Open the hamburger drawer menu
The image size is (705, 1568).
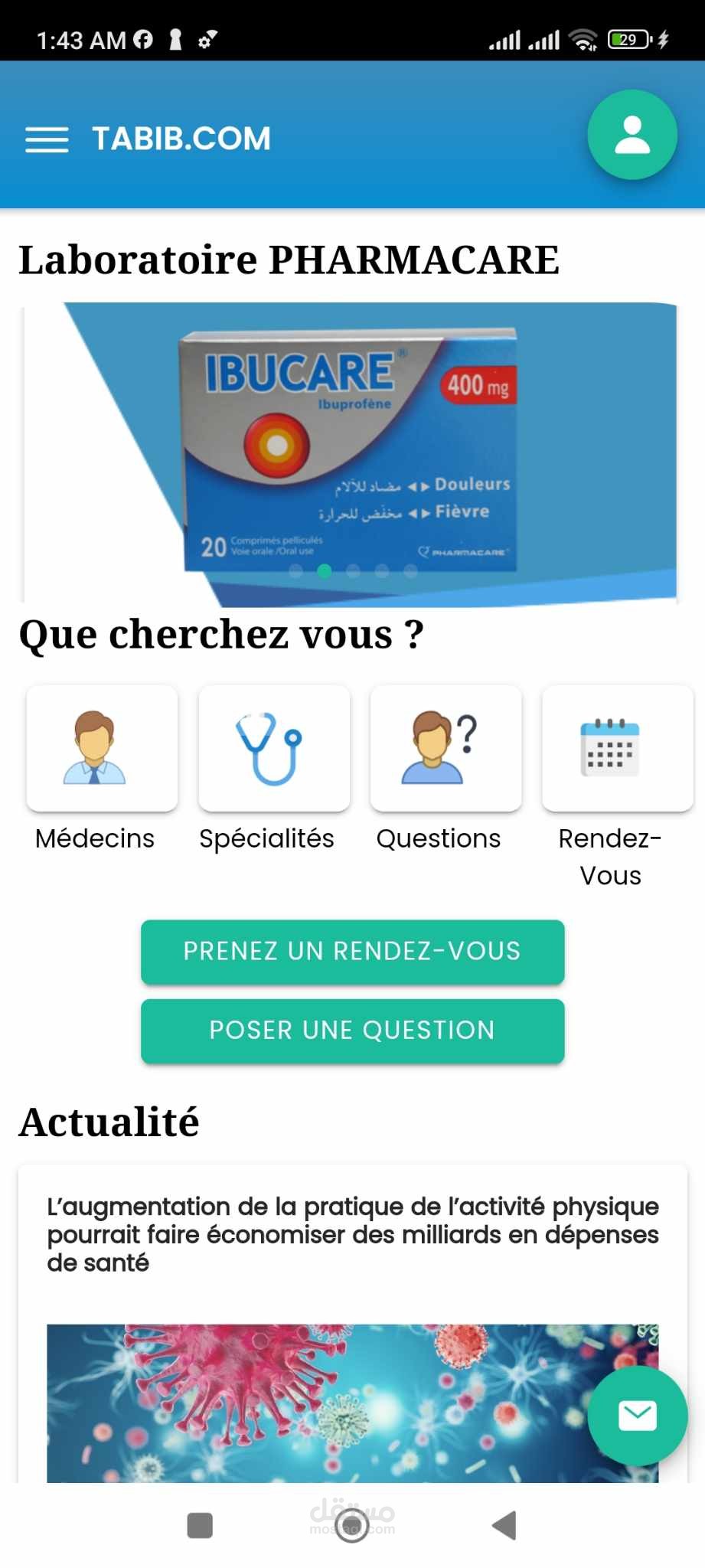tap(47, 139)
